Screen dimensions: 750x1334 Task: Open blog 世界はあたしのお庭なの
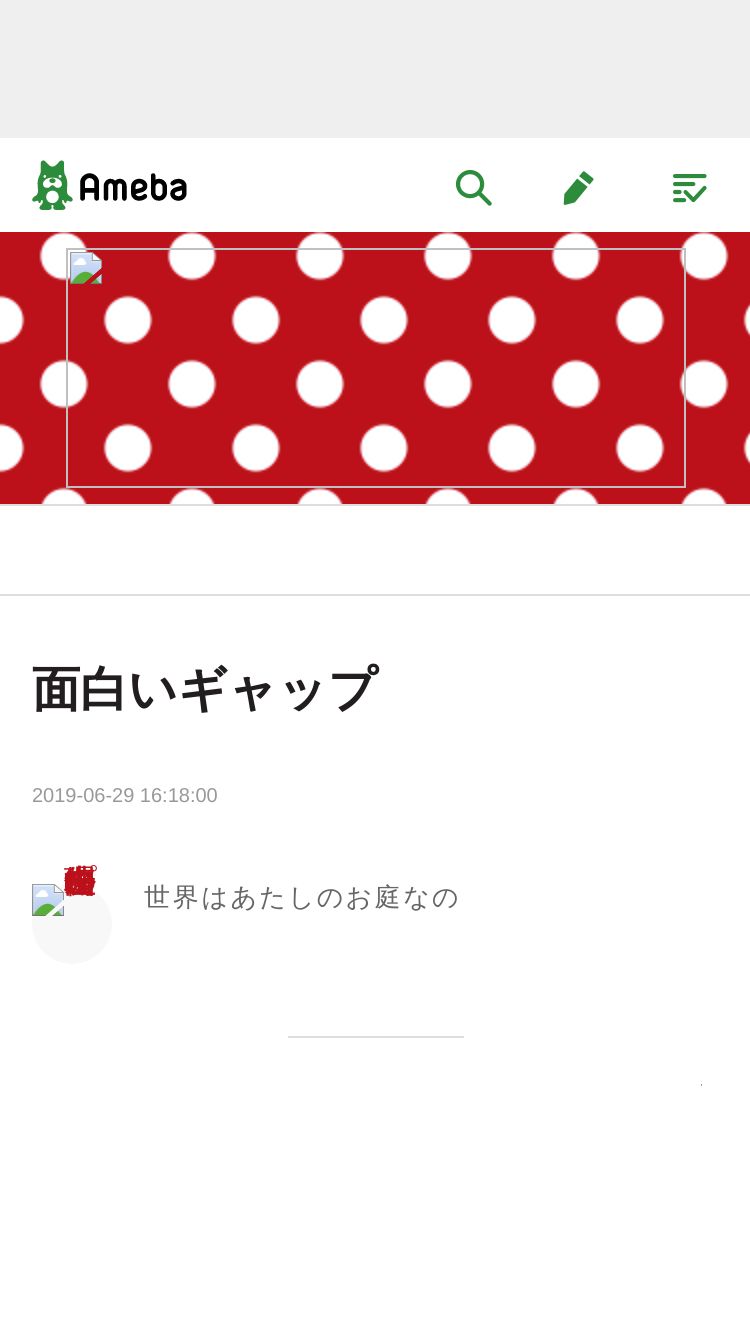301,897
